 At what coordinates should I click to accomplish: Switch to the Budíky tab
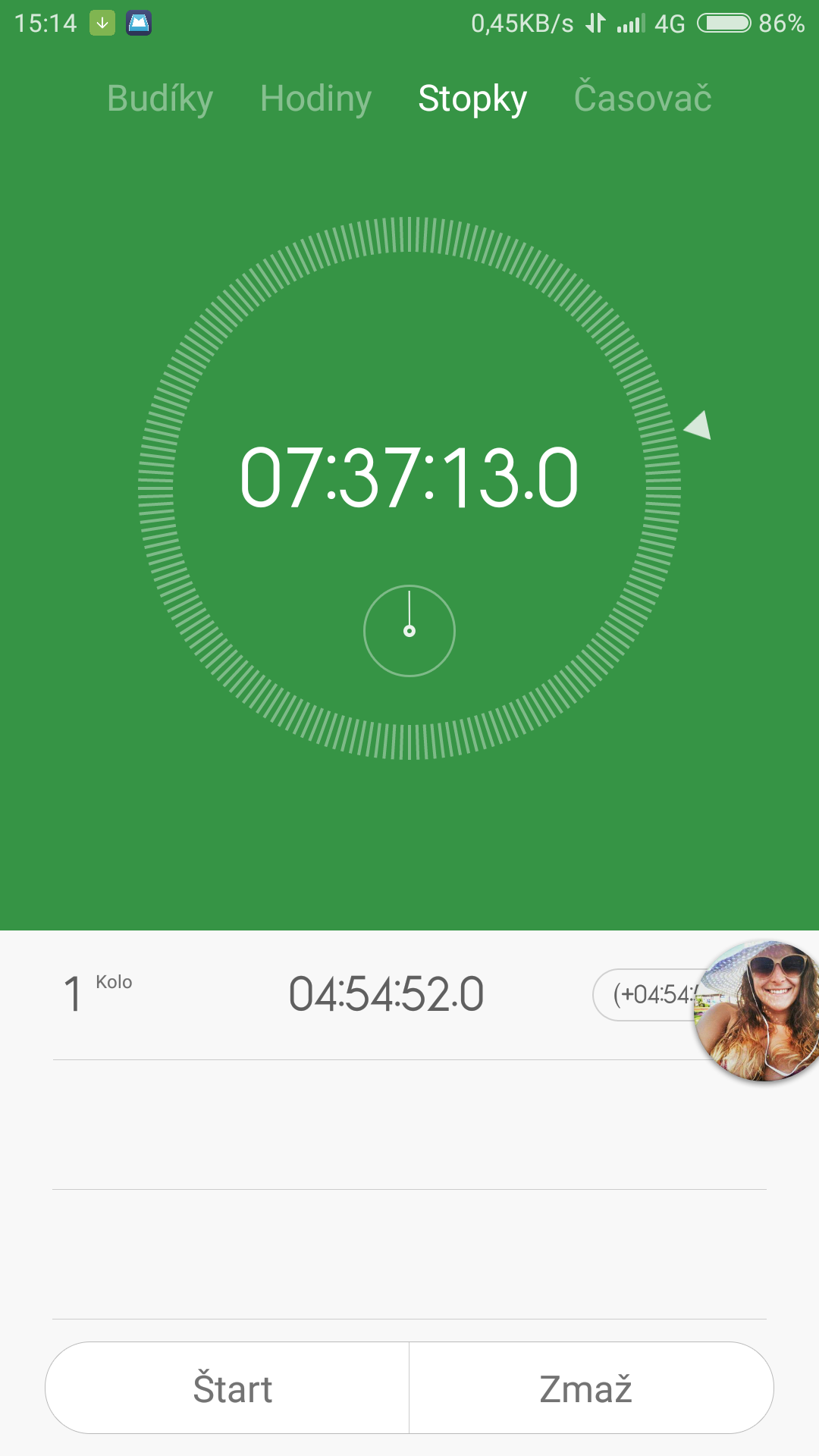click(160, 99)
